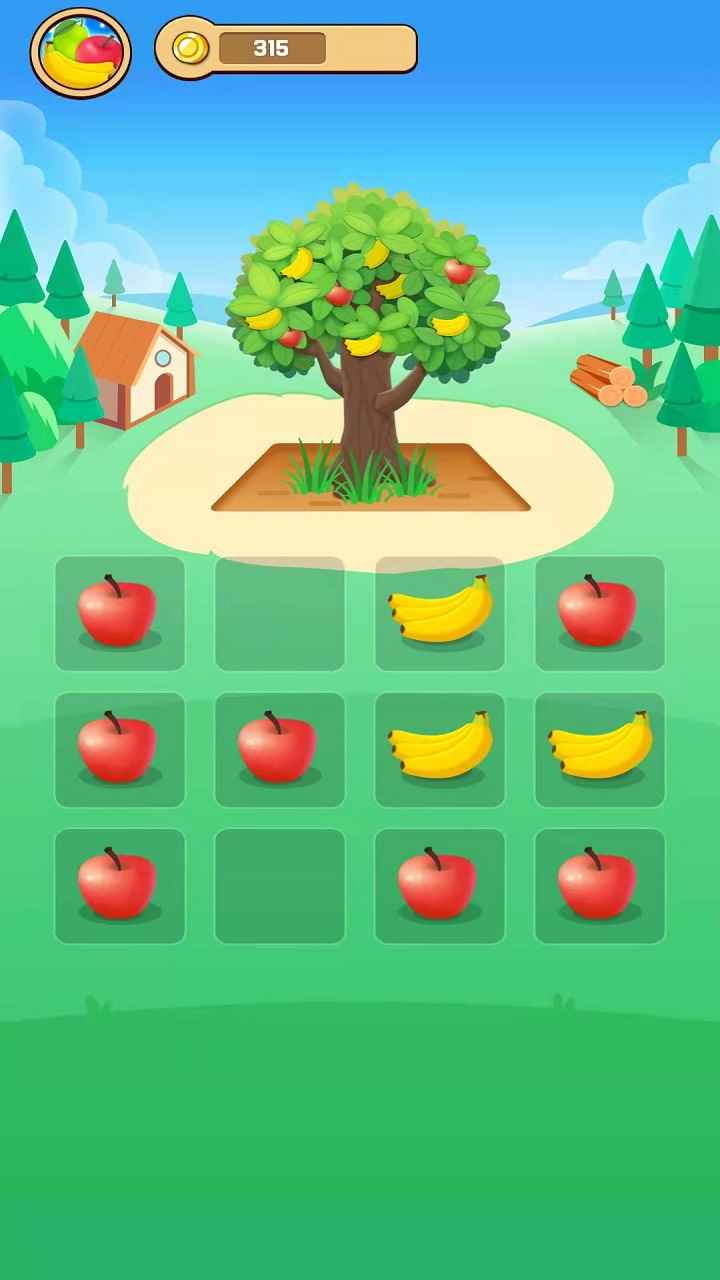Click the empty tile in the top row
The image size is (720, 1280).
coord(280,613)
